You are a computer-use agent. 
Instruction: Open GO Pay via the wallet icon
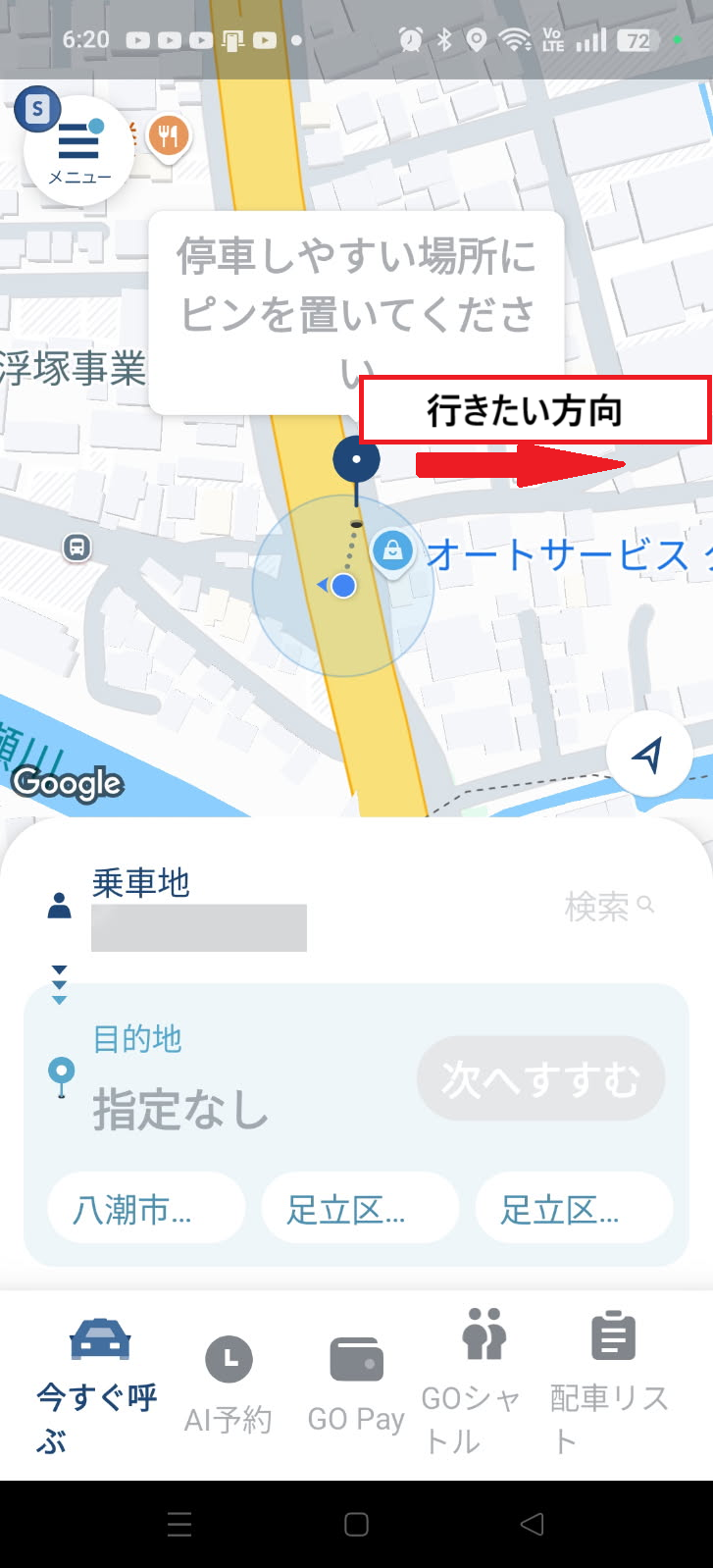tap(355, 1355)
